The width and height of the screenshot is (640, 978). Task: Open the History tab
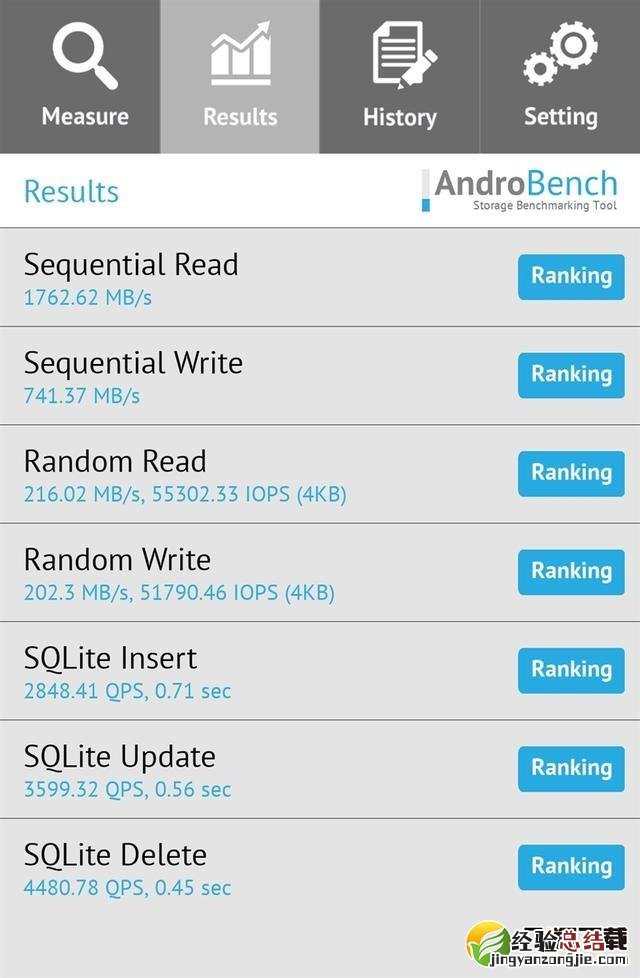pyautogui.click(x=400, y=77)
